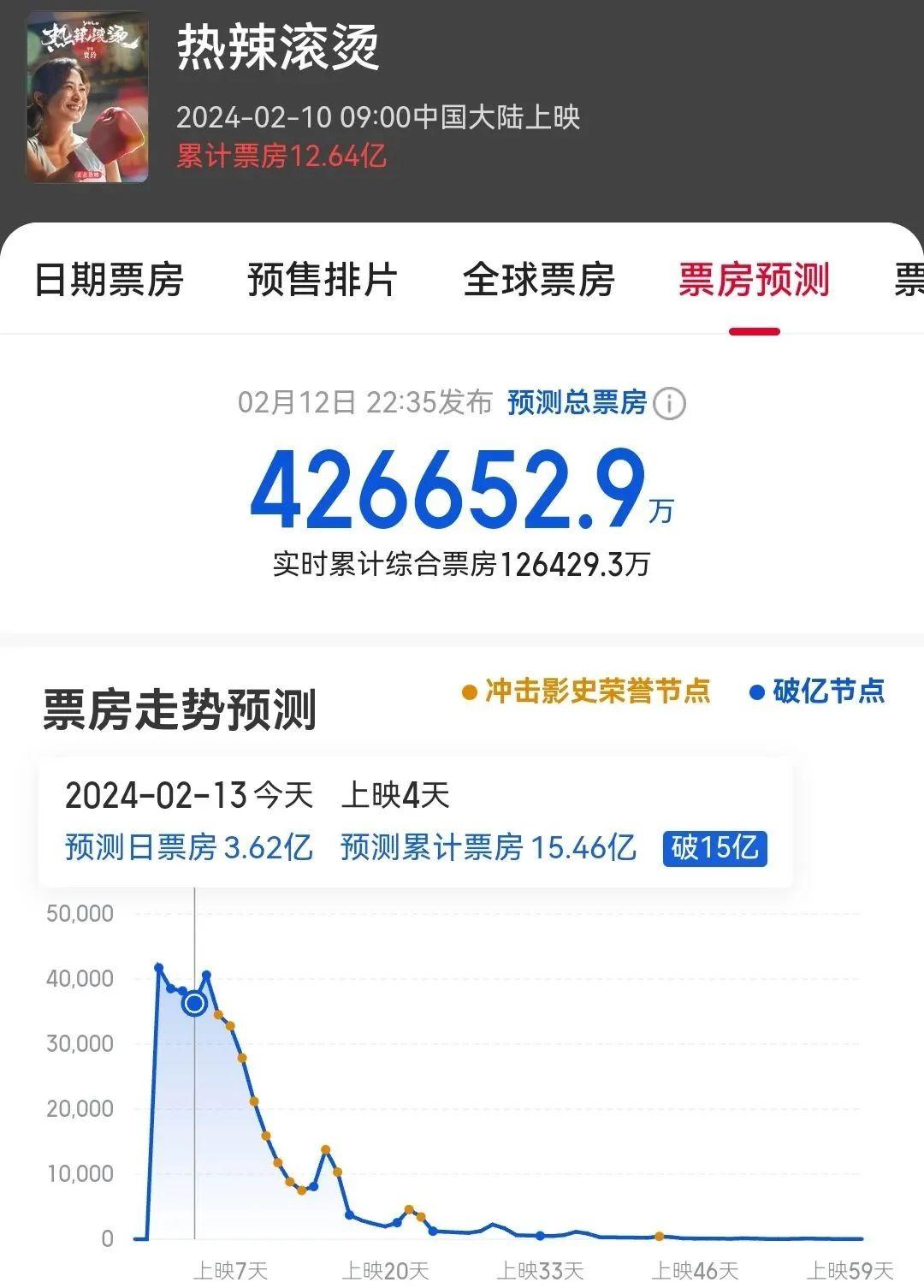Screen dimensions: 924x1288
Task: Open the info icon beside 预测总票房
Action: point(669,403)
